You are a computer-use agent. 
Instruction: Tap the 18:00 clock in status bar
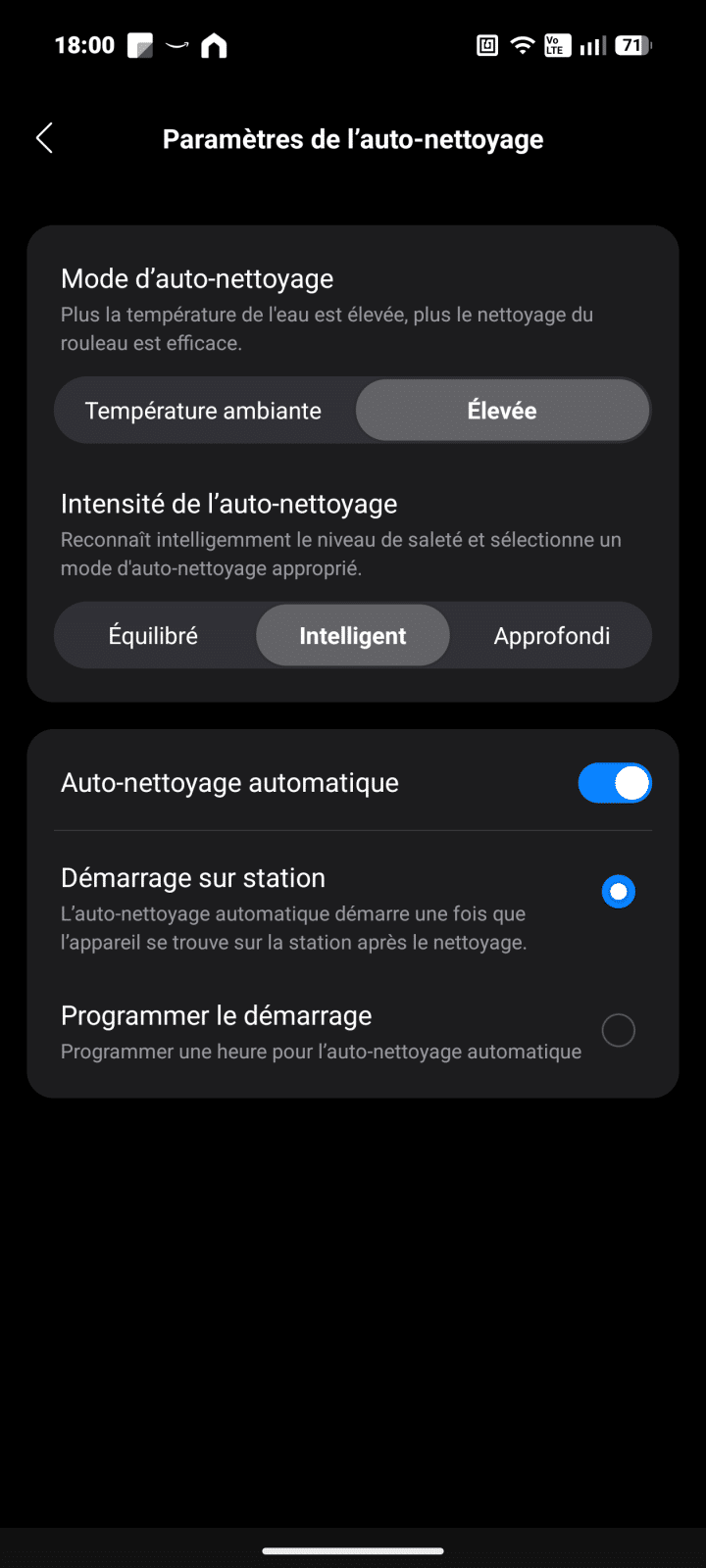tap(83, 44)
